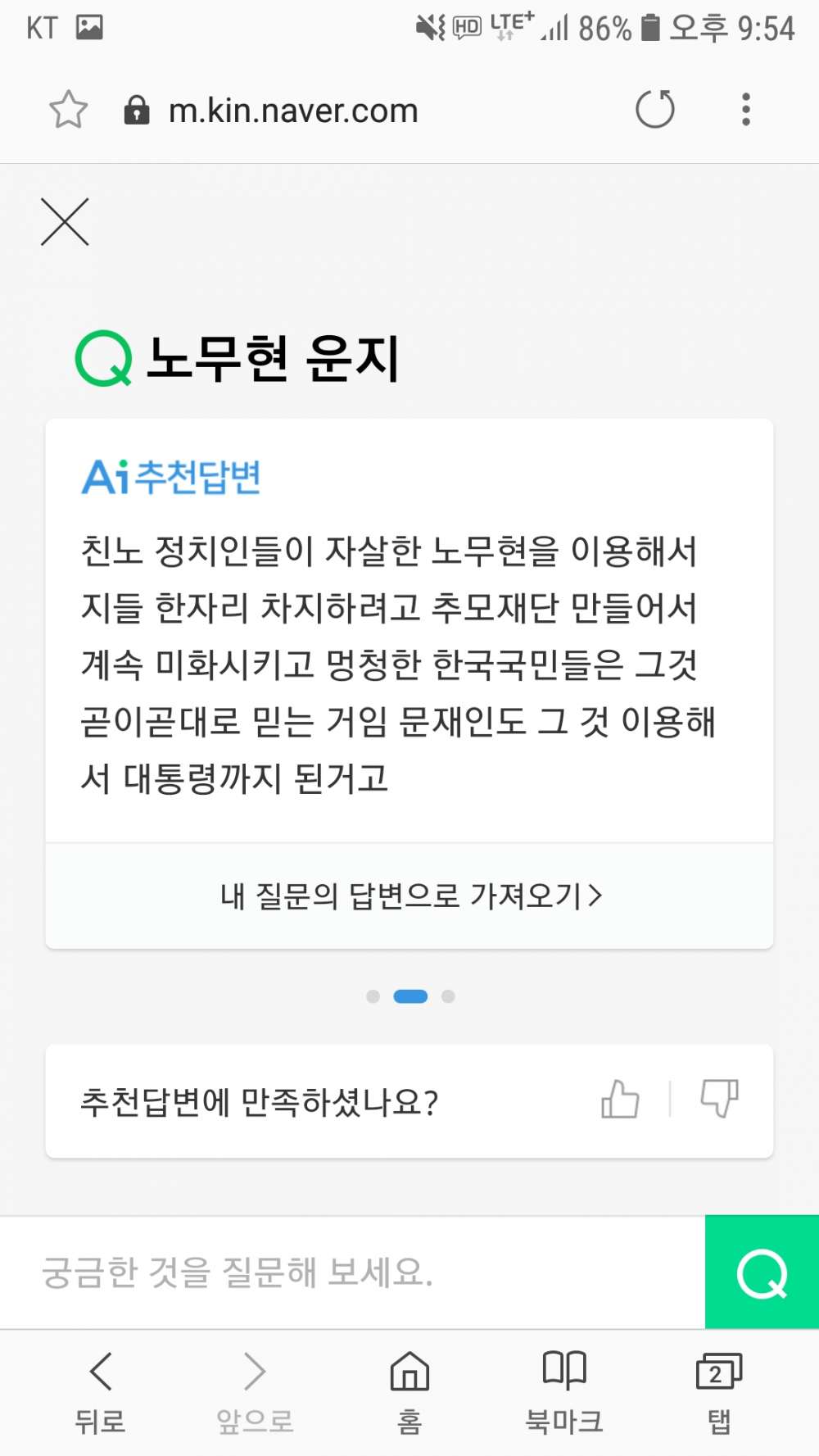Screen dimensions: 819x1456
Task: Open the browser overflow menu
Action: click(745, 108)
